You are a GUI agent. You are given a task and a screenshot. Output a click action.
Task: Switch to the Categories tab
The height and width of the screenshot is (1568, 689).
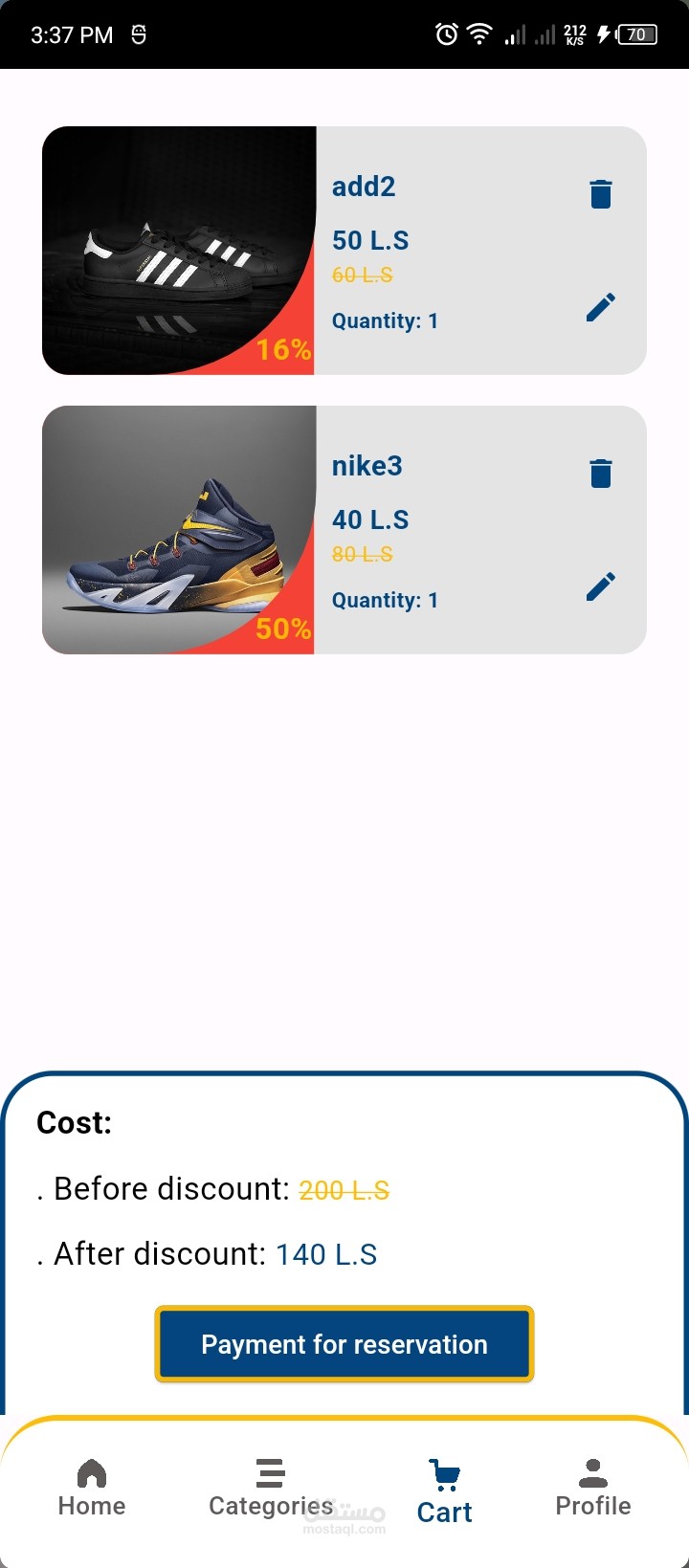pyautogui.click(x=271, y=1489)
